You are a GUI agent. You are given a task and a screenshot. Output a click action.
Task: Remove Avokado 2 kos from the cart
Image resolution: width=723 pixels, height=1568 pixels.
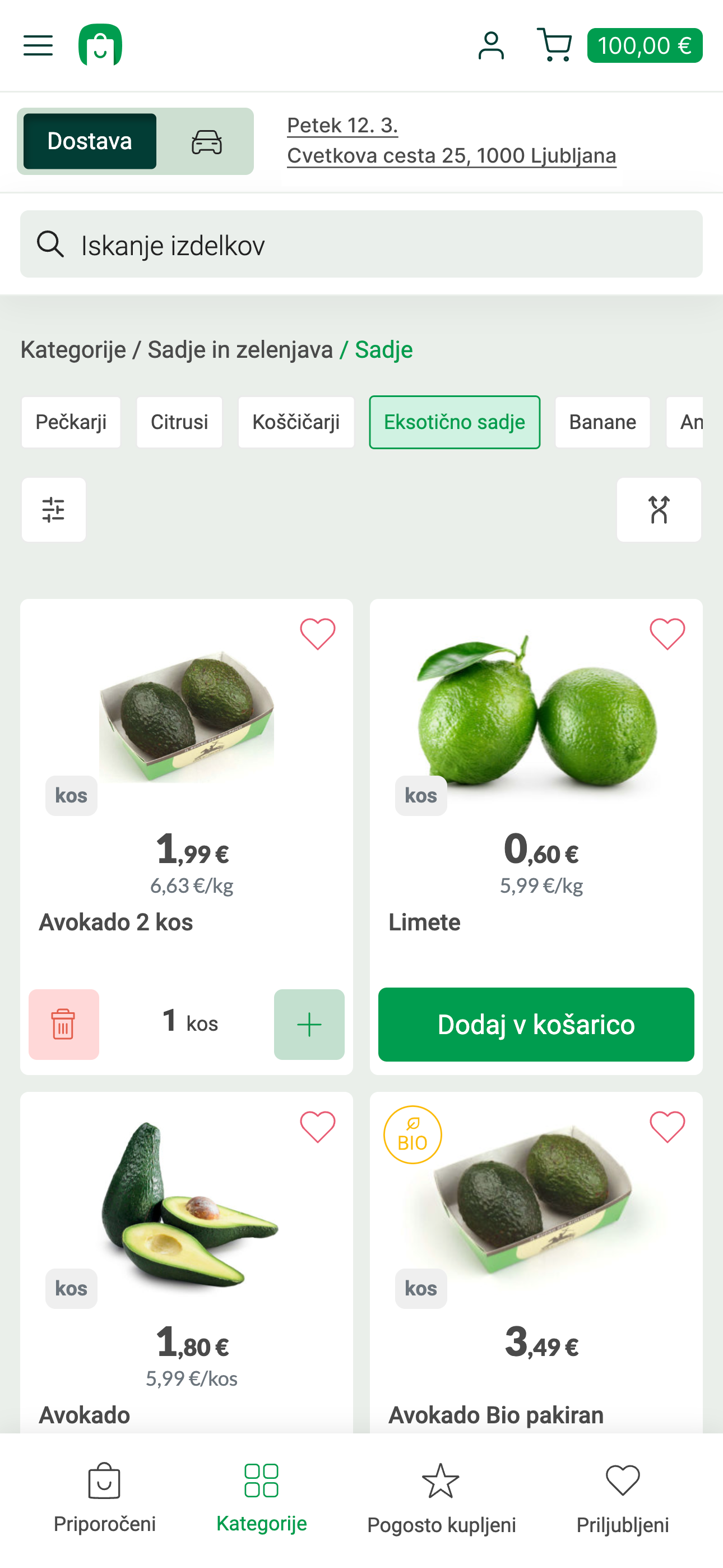[63, 1025]
